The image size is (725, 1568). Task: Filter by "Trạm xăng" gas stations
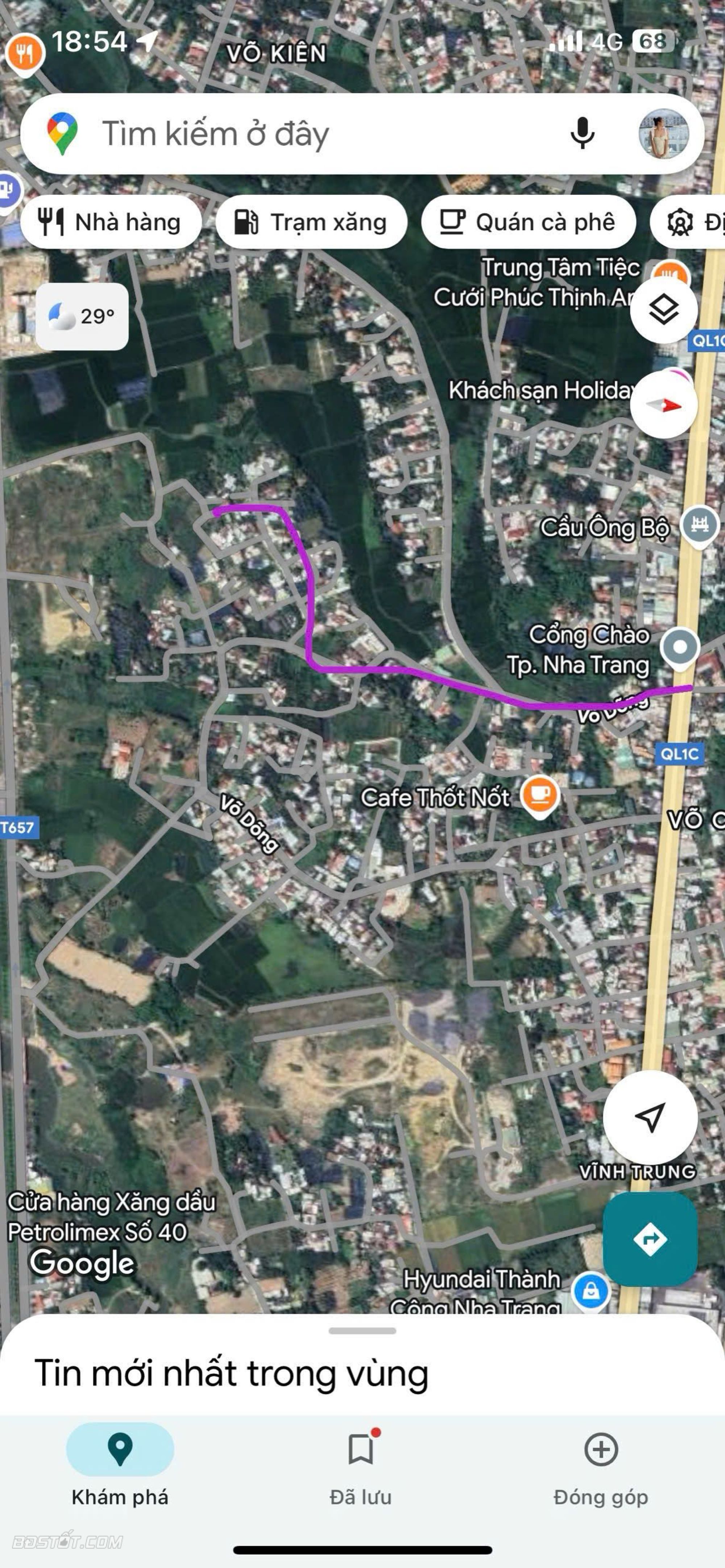pyautogui.click(x=311, y=222)
